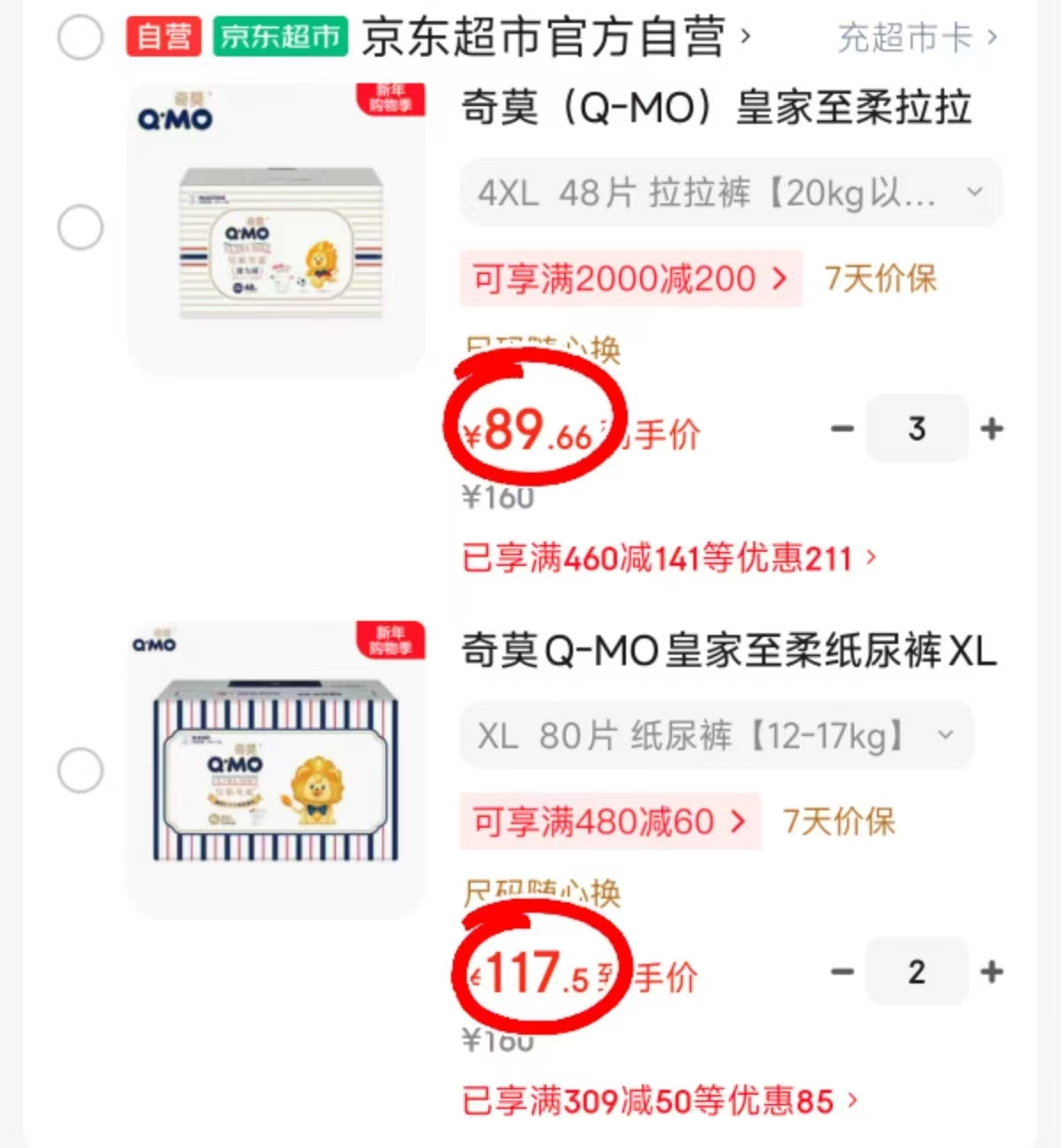Open 充超市卡 via its arrow icon

(994, 38)
